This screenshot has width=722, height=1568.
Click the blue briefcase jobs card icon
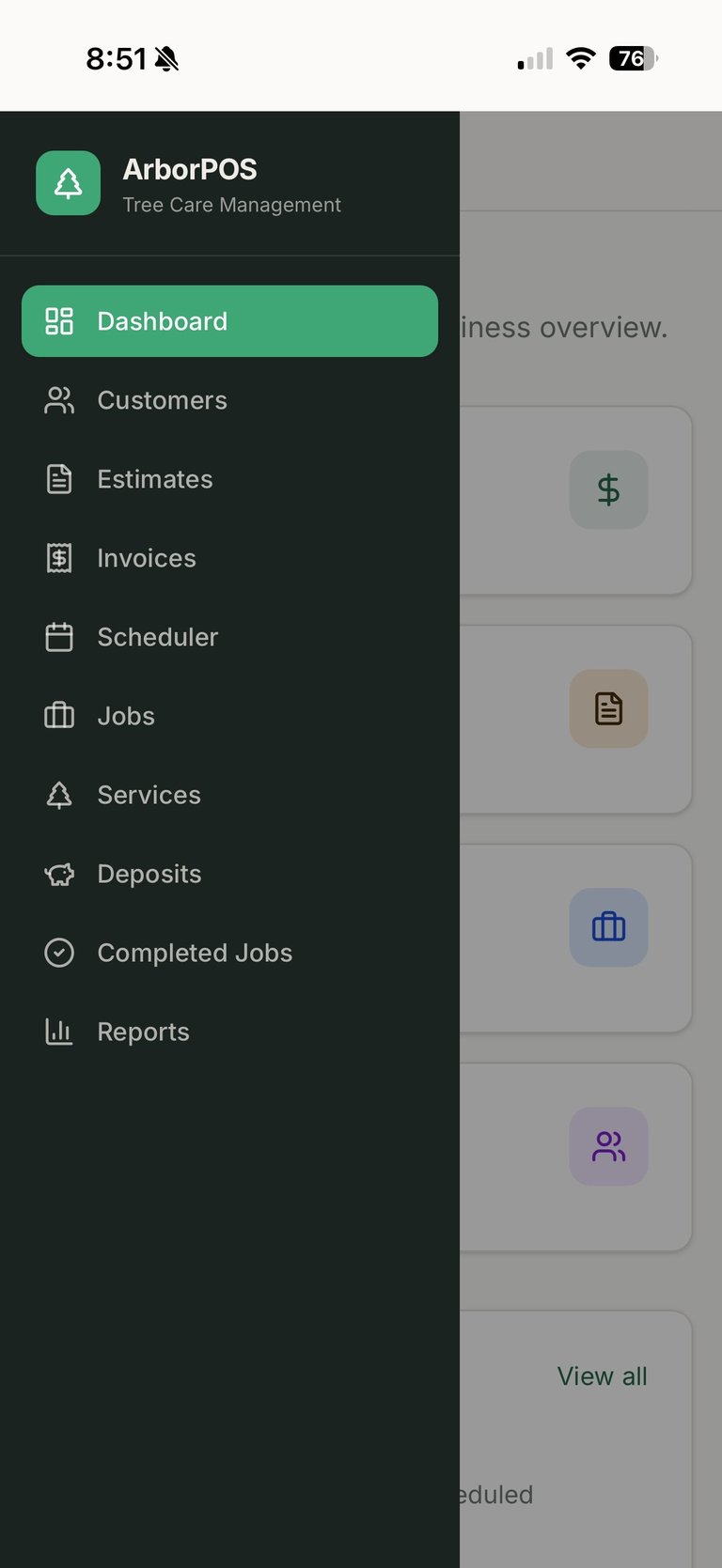(x=608, y=927)
